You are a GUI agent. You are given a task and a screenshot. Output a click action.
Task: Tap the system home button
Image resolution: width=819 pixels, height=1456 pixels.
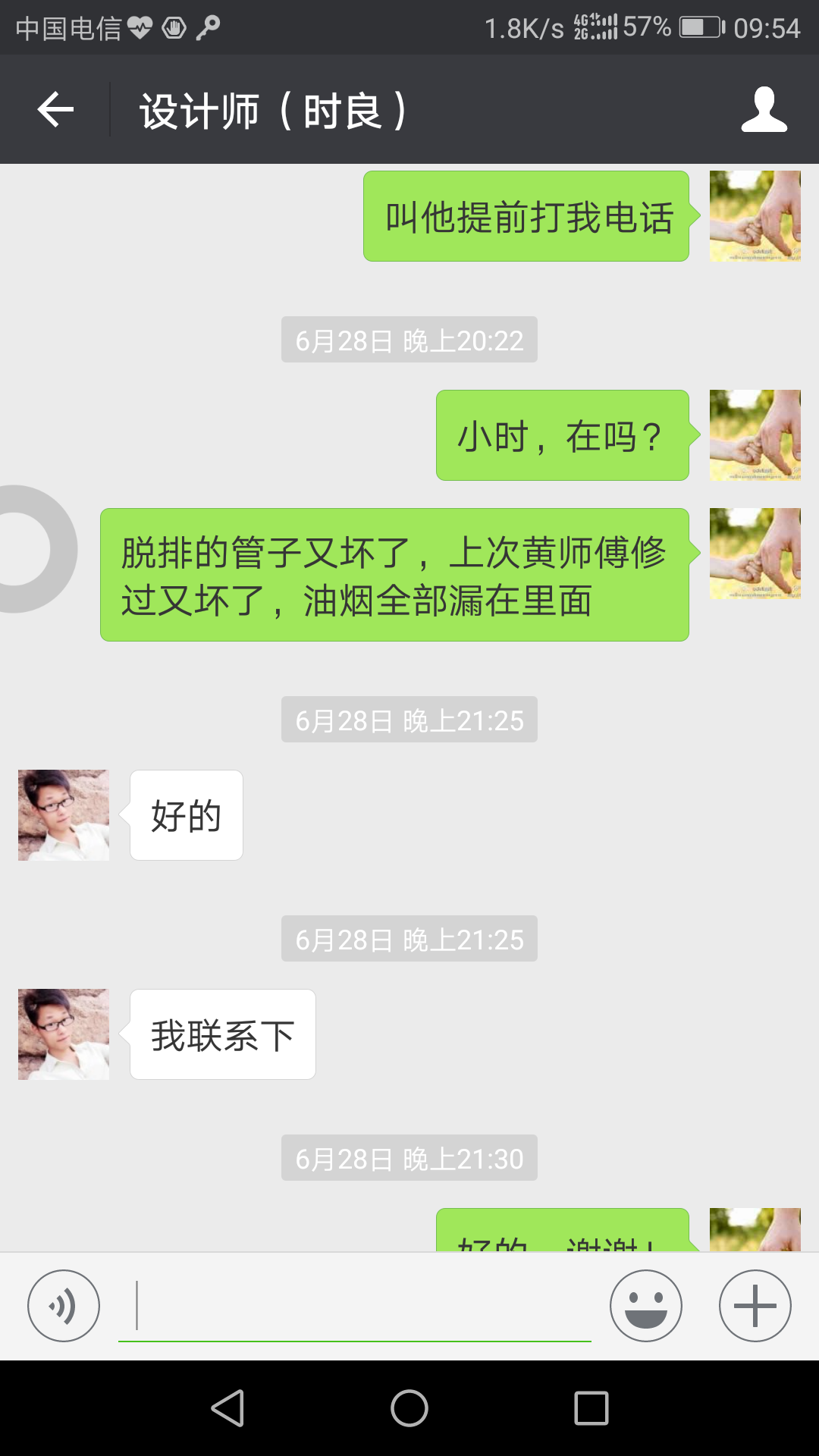point(409,1408)
